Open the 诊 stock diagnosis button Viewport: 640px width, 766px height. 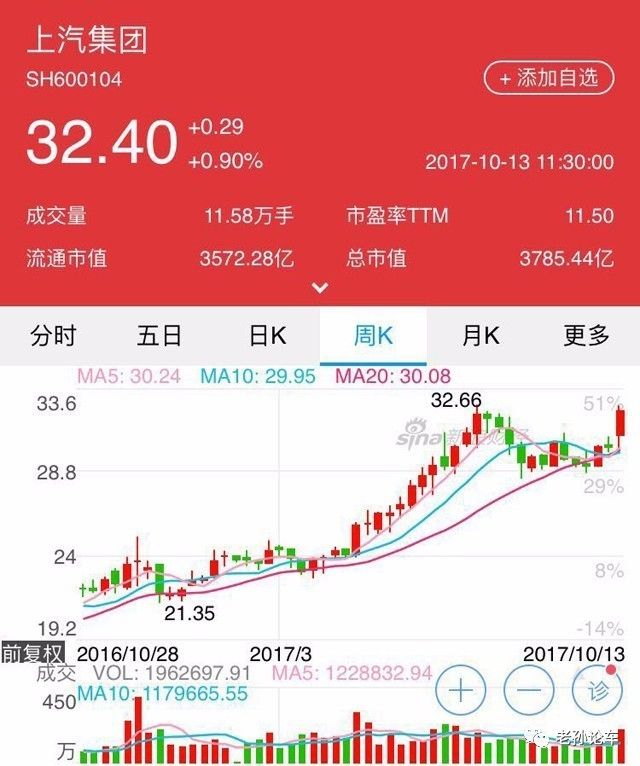597,690
